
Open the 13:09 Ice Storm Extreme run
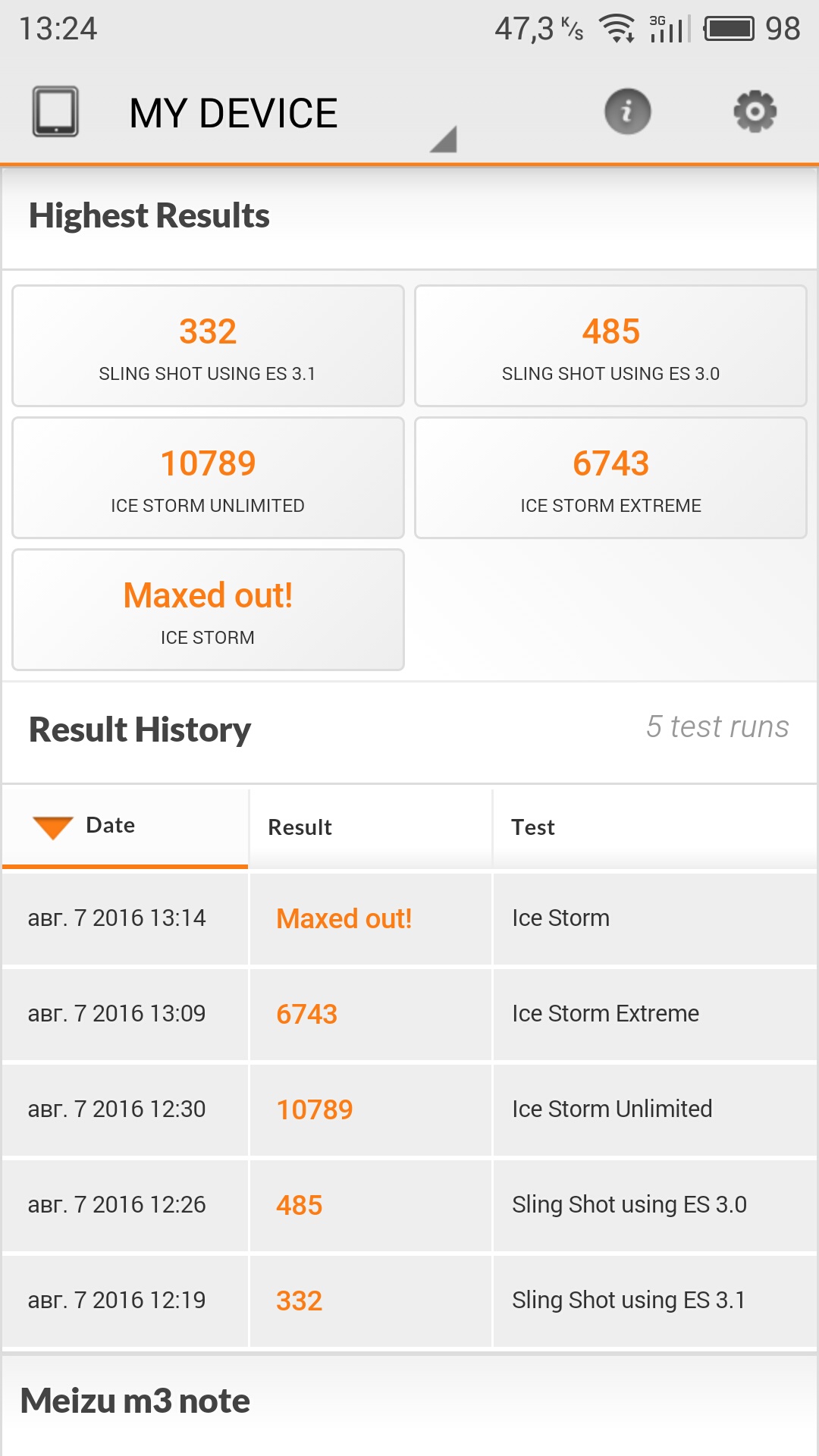(x=409, y=1014)
